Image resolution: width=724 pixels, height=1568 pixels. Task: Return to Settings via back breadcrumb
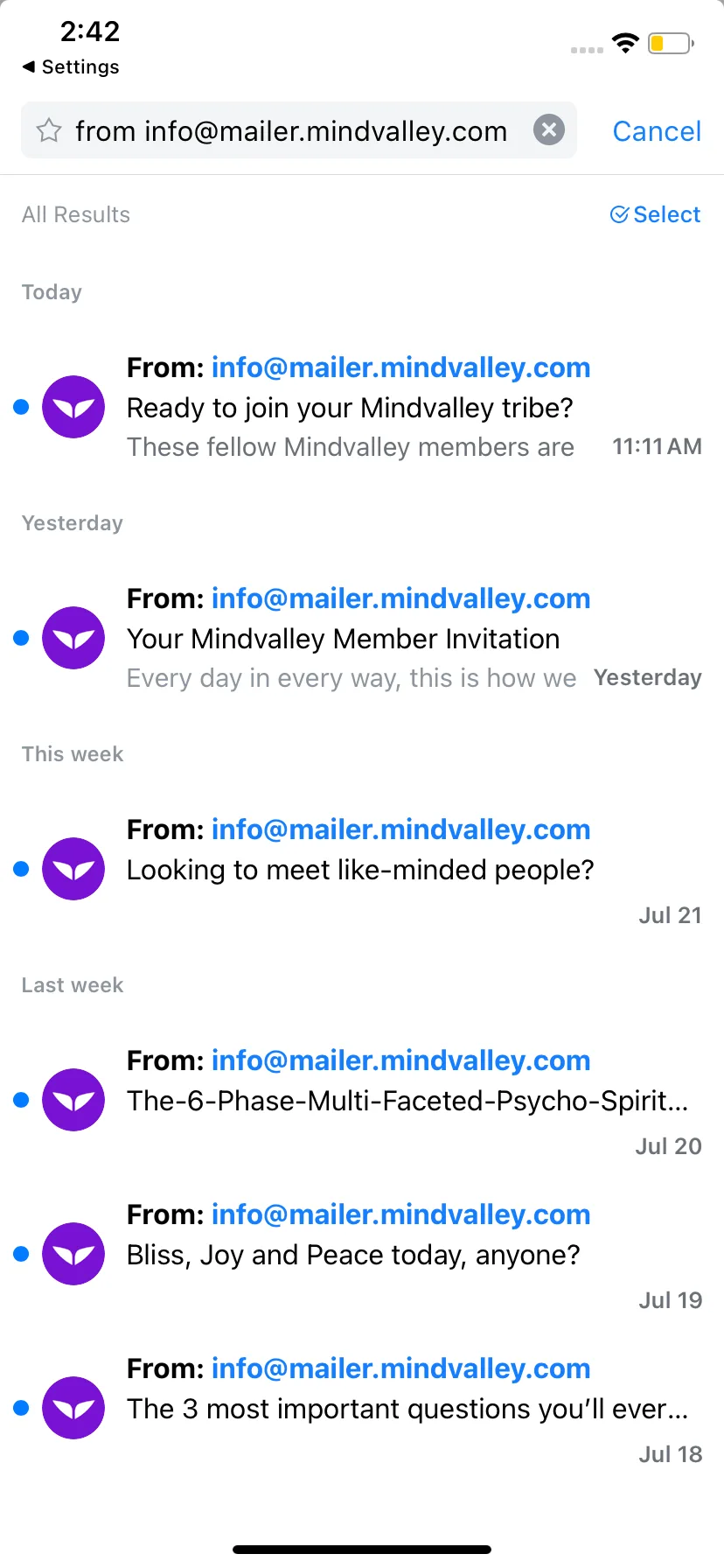[71, 67]
